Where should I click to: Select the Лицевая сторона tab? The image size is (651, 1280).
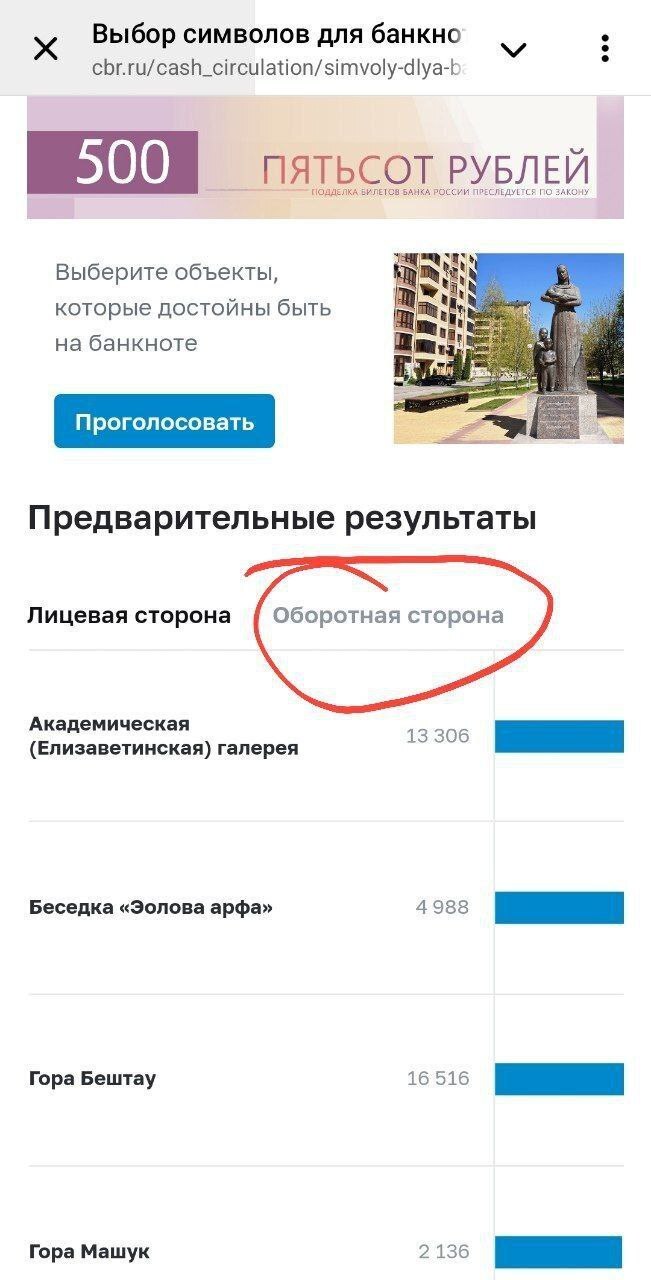coord(129,615)
